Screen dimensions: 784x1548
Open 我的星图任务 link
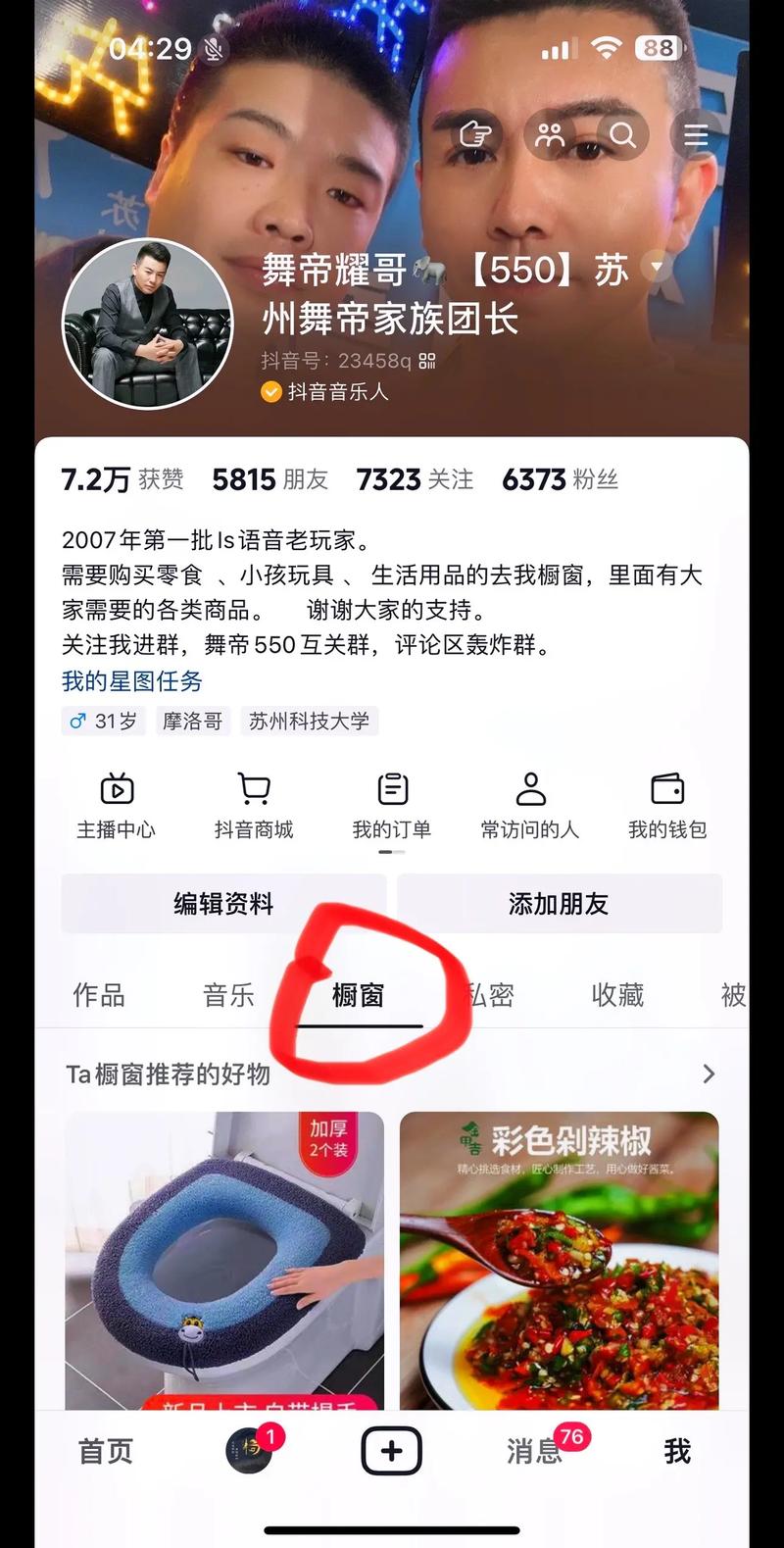[x=131, y=681]
